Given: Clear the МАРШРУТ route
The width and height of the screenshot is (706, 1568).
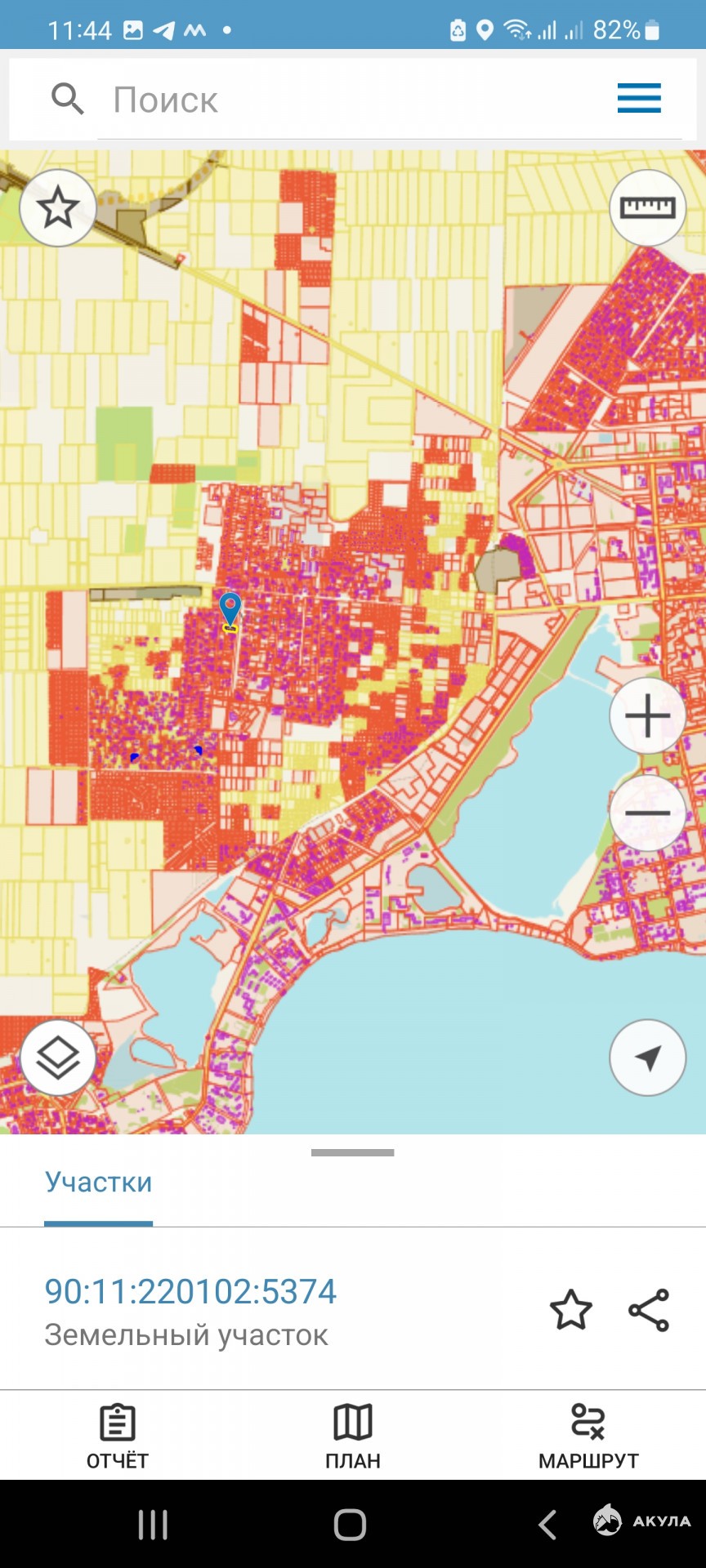Looking at the screenshot, I should click(x=588, y=1437).
